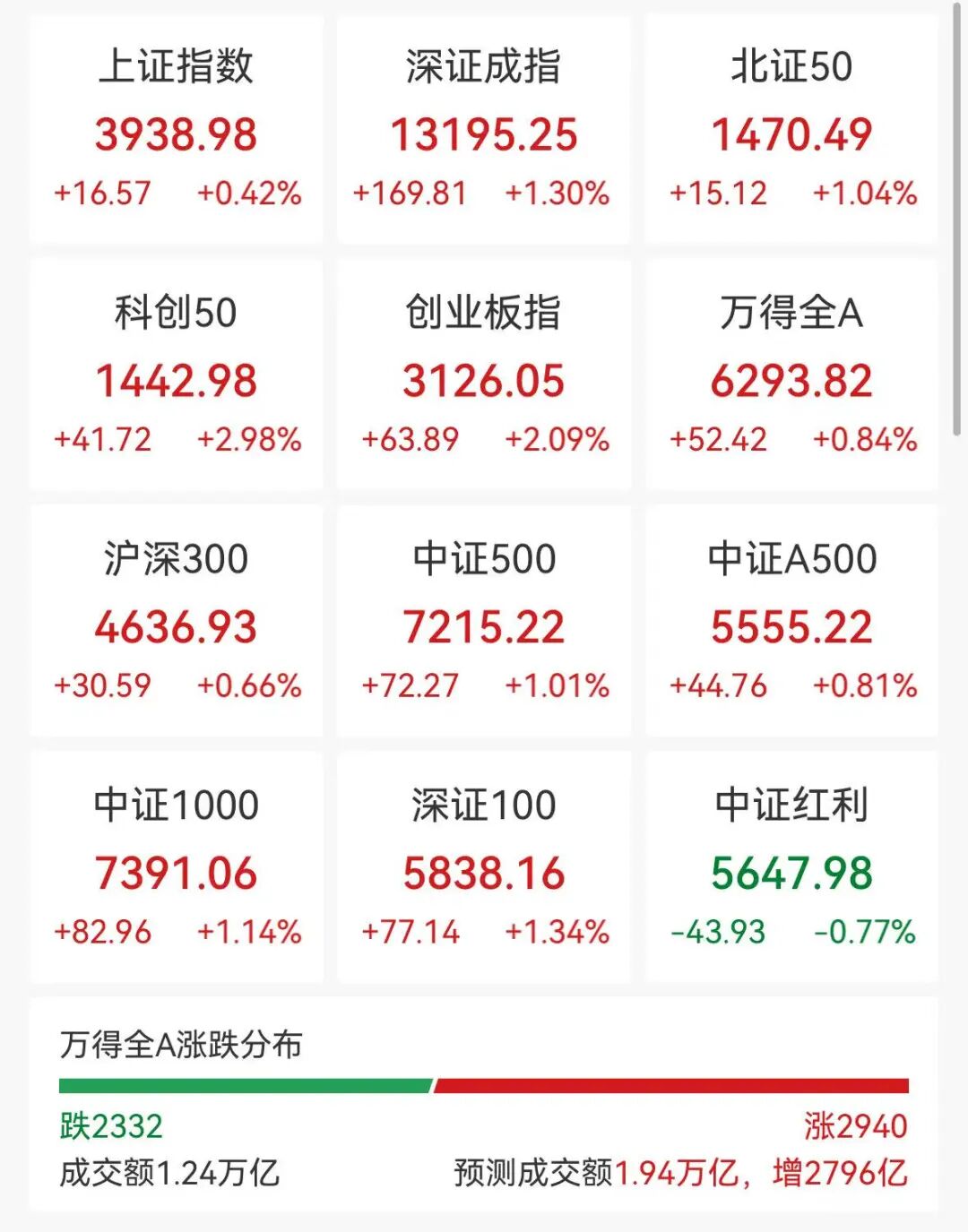View 中证红利 index details

tap(792, 868)
